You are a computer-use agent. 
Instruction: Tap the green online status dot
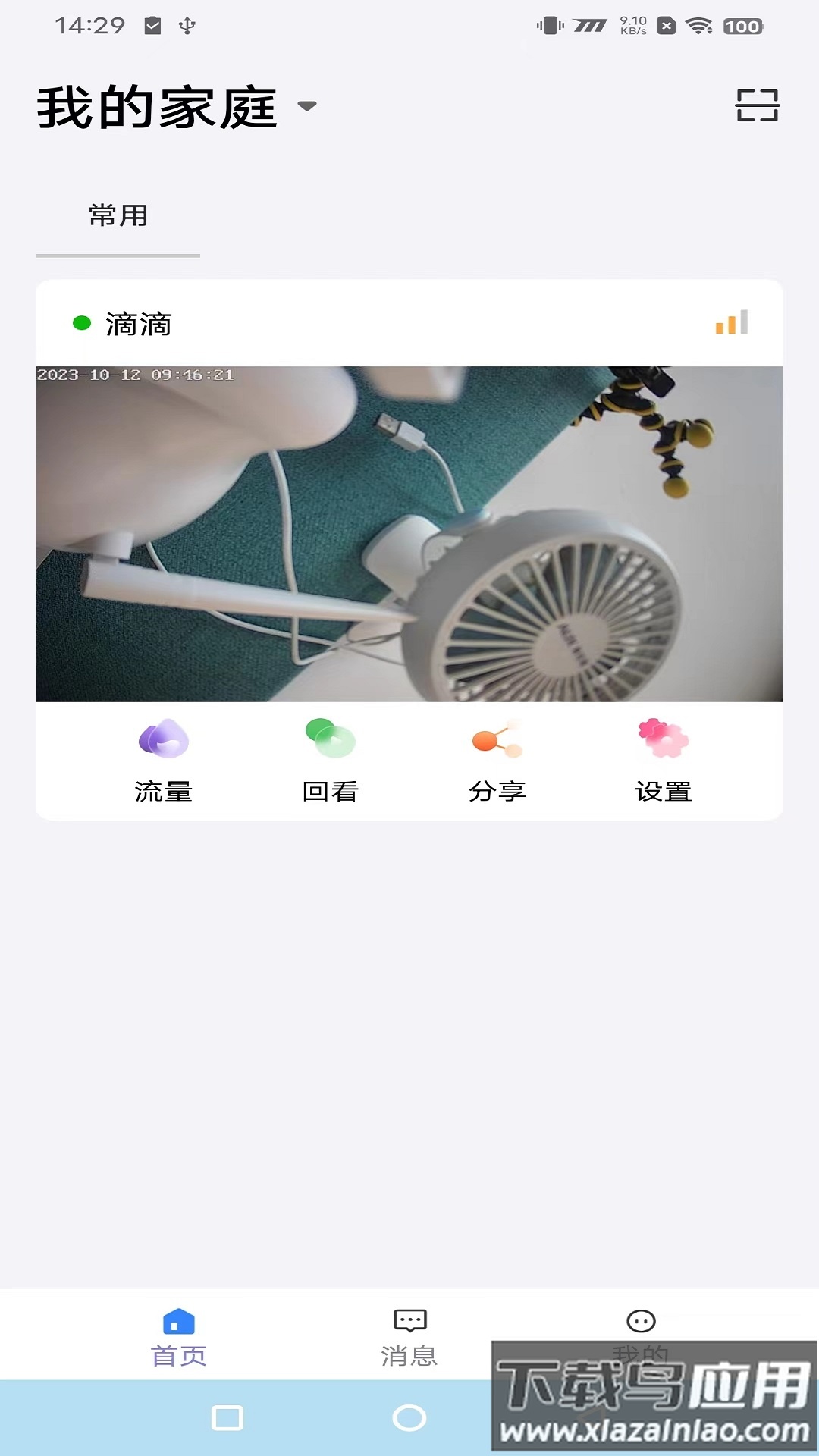[x=80, y=322]
